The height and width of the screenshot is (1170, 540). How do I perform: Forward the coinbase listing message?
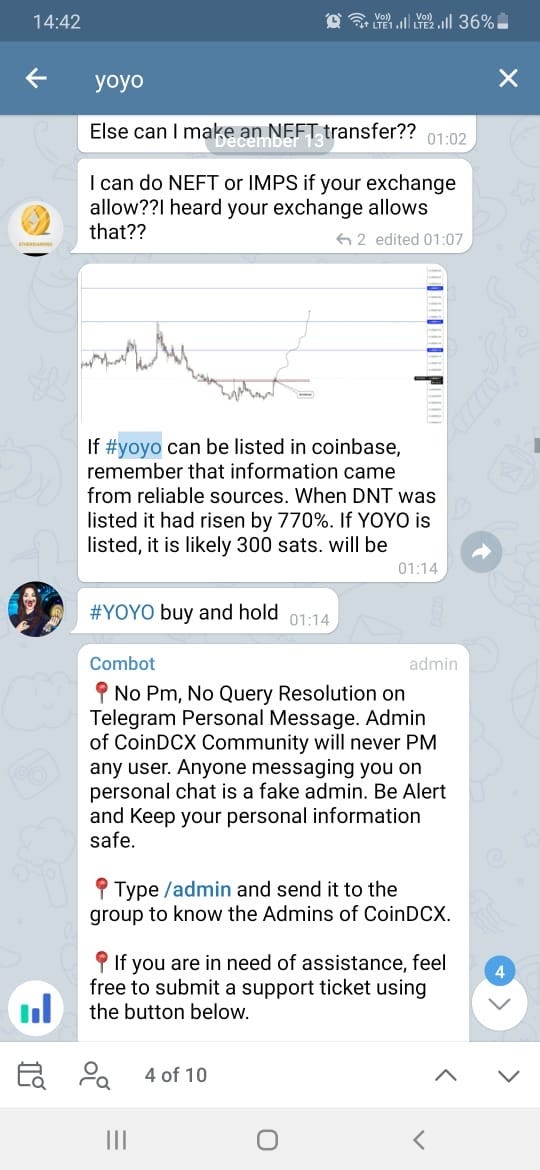click(x=481, y=551)
